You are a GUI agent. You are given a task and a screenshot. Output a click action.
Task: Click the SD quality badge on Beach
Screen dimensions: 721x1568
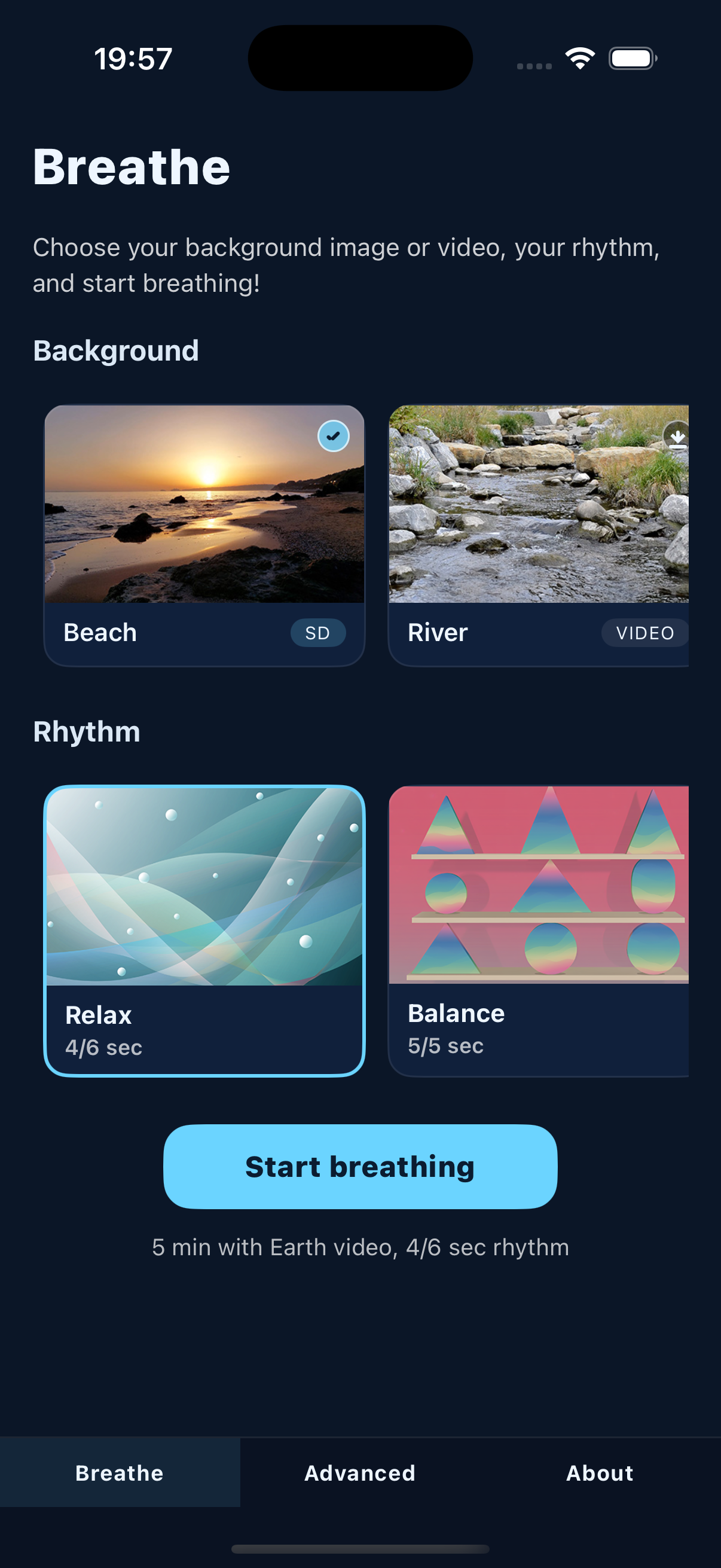tap(317, 633)
